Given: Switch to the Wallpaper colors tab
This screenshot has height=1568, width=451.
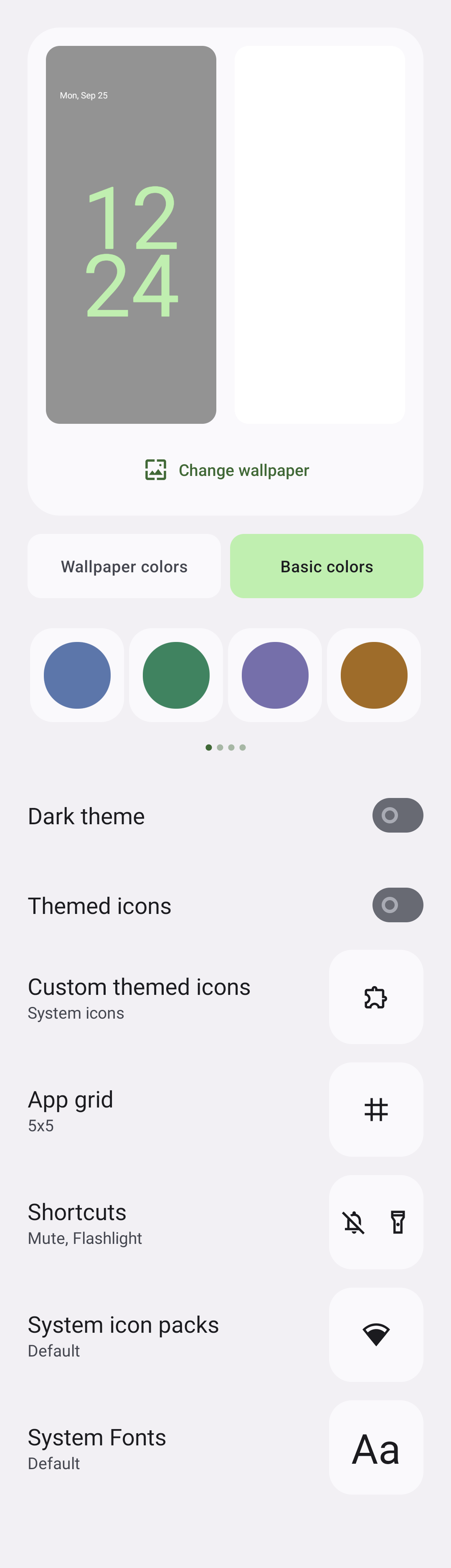Looking at the screenshot, I should (124, 566).
